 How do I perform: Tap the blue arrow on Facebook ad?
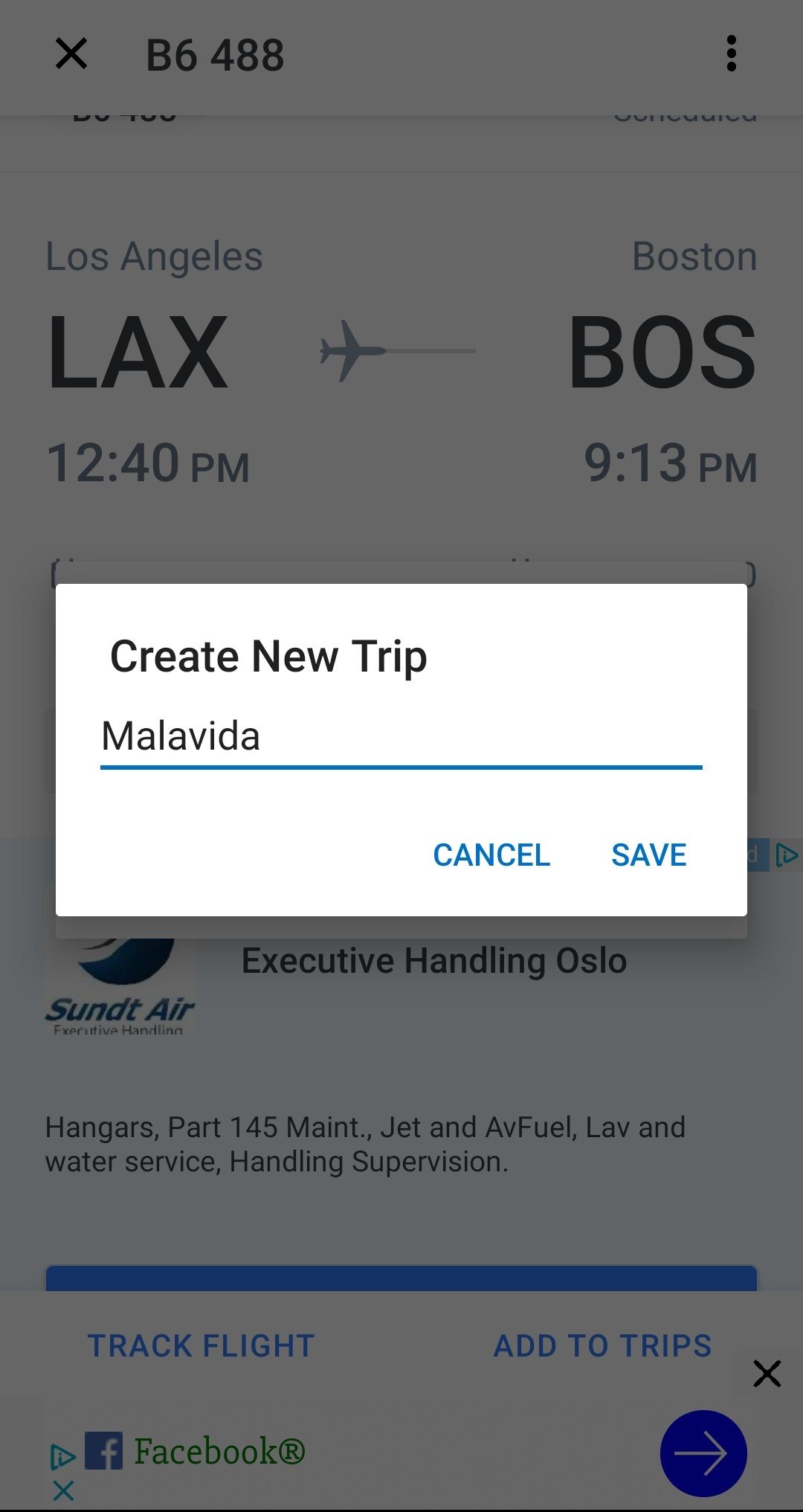[x=703, y=1453]
